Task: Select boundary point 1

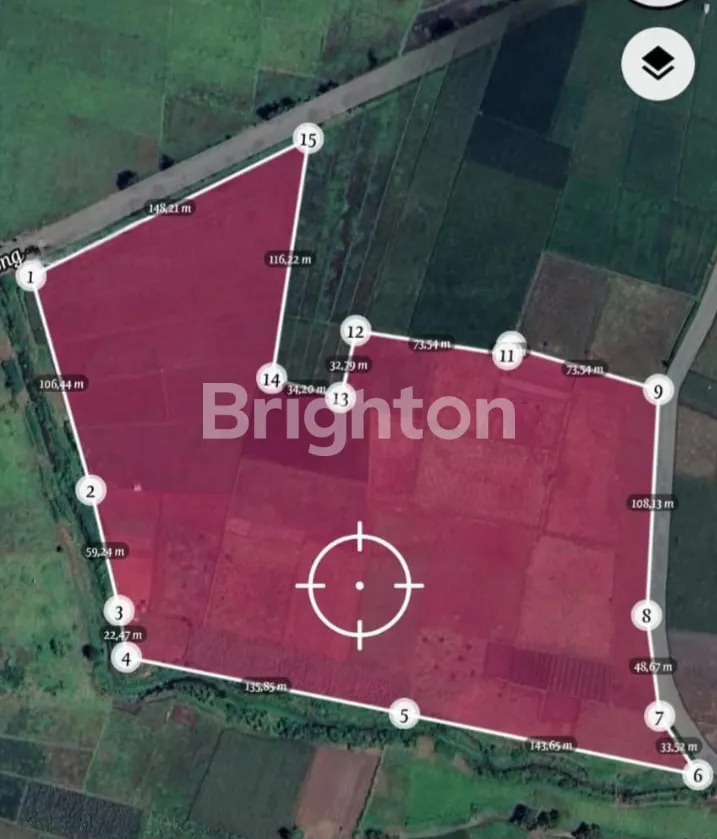Action: [x=32, y=276]
